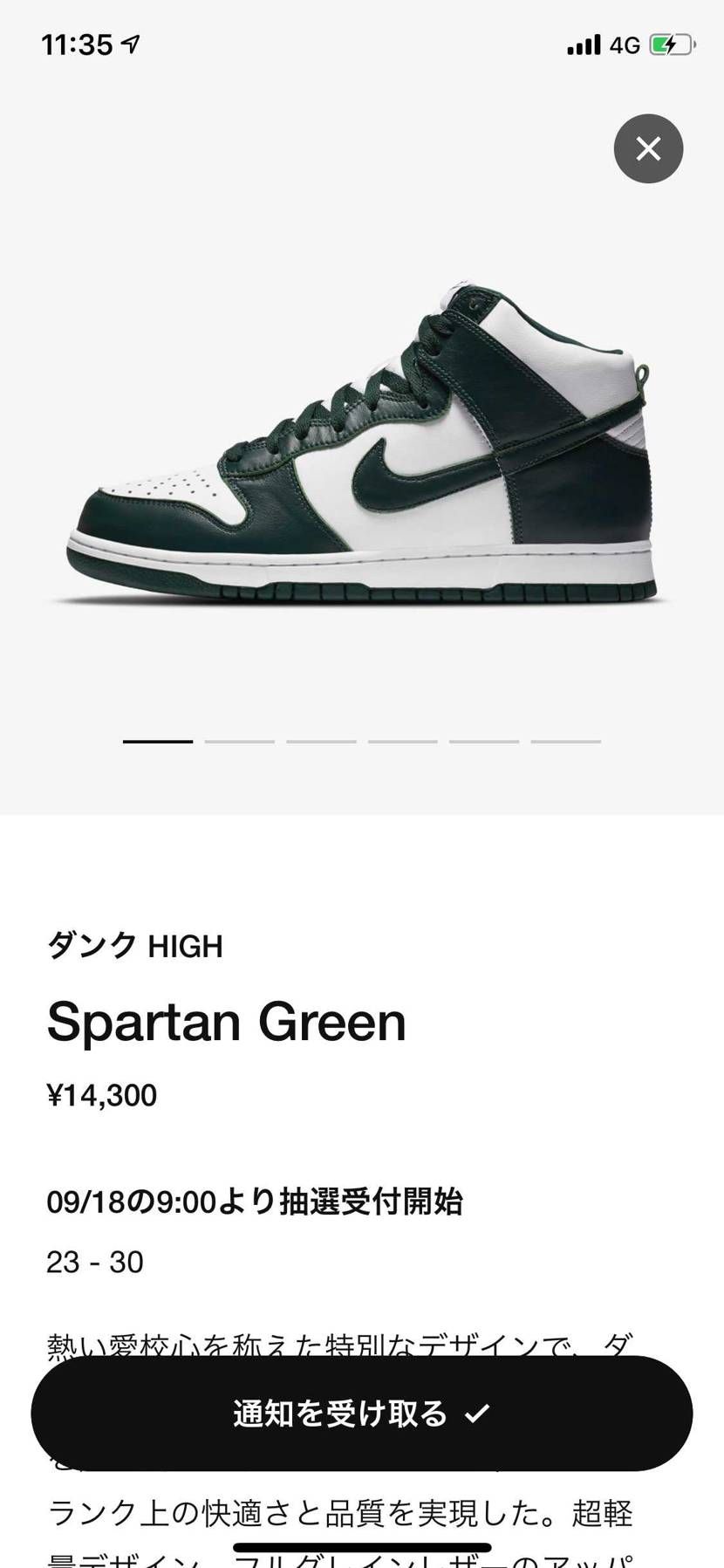The height and width of the screenshot is (1568, 724).
Task: Tap the Dunk High sneaker photo
Action: (362, 436)
